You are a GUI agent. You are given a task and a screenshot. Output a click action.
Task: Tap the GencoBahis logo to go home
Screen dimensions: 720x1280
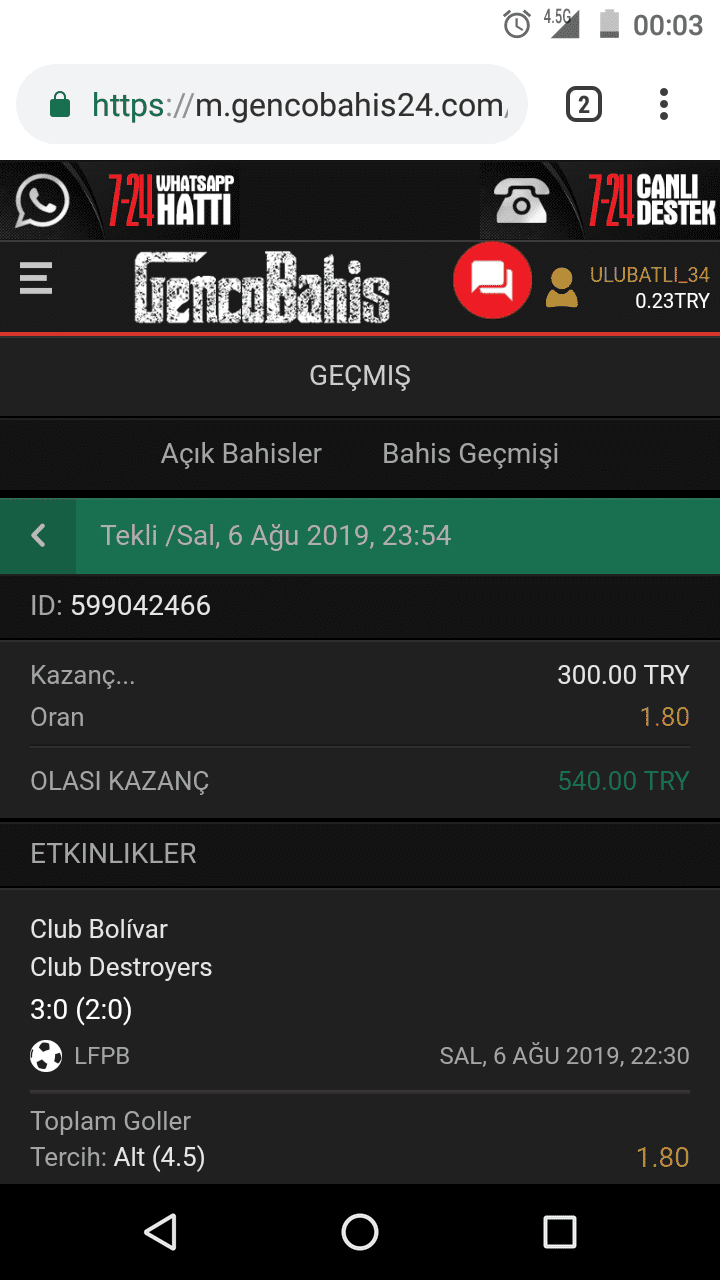(x=262, y=287)
